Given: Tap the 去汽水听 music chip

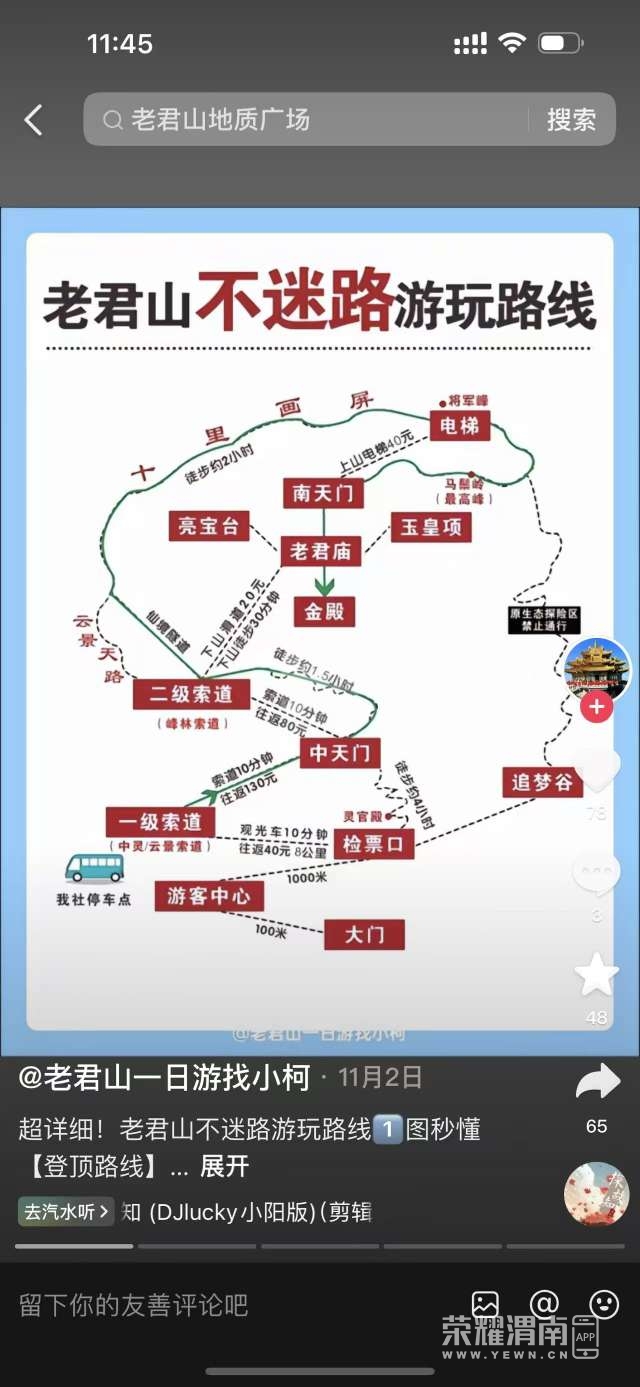Looking at the screenshot, I should click(65, 1212).
